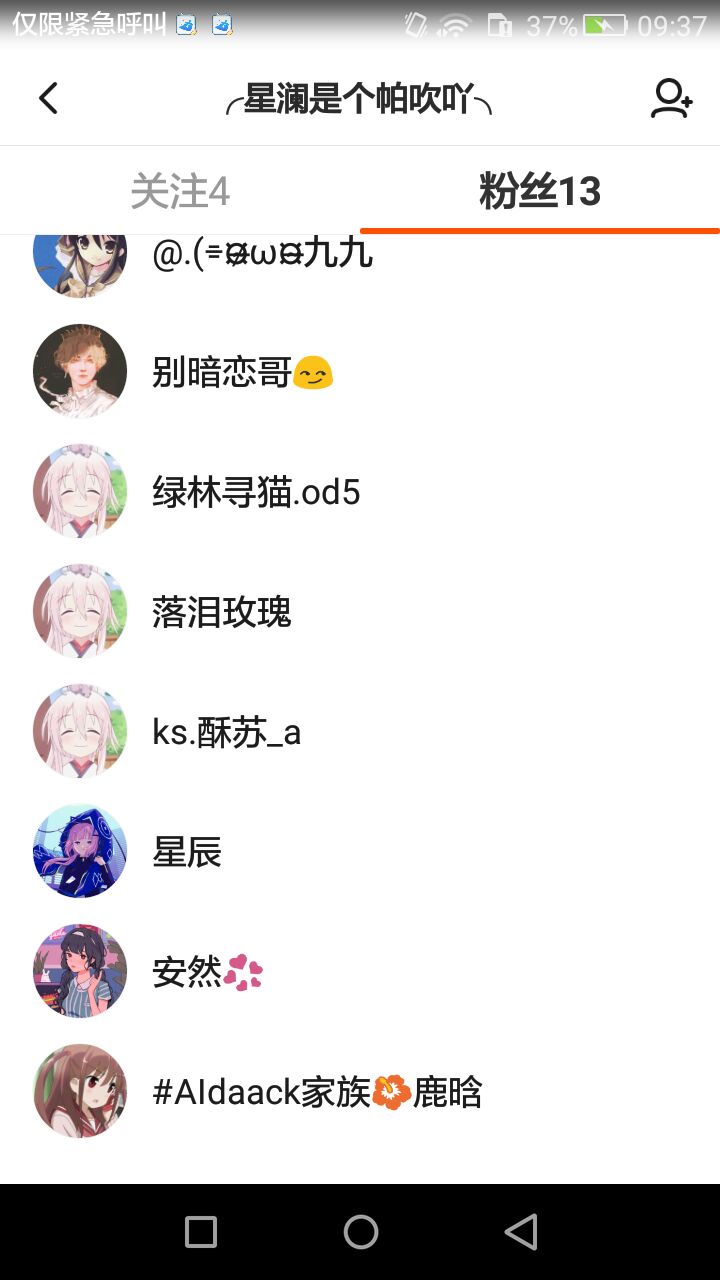Switch to the 关注4 tab
The height and width of the screenshot is (1280, 720).
(180, 190)
